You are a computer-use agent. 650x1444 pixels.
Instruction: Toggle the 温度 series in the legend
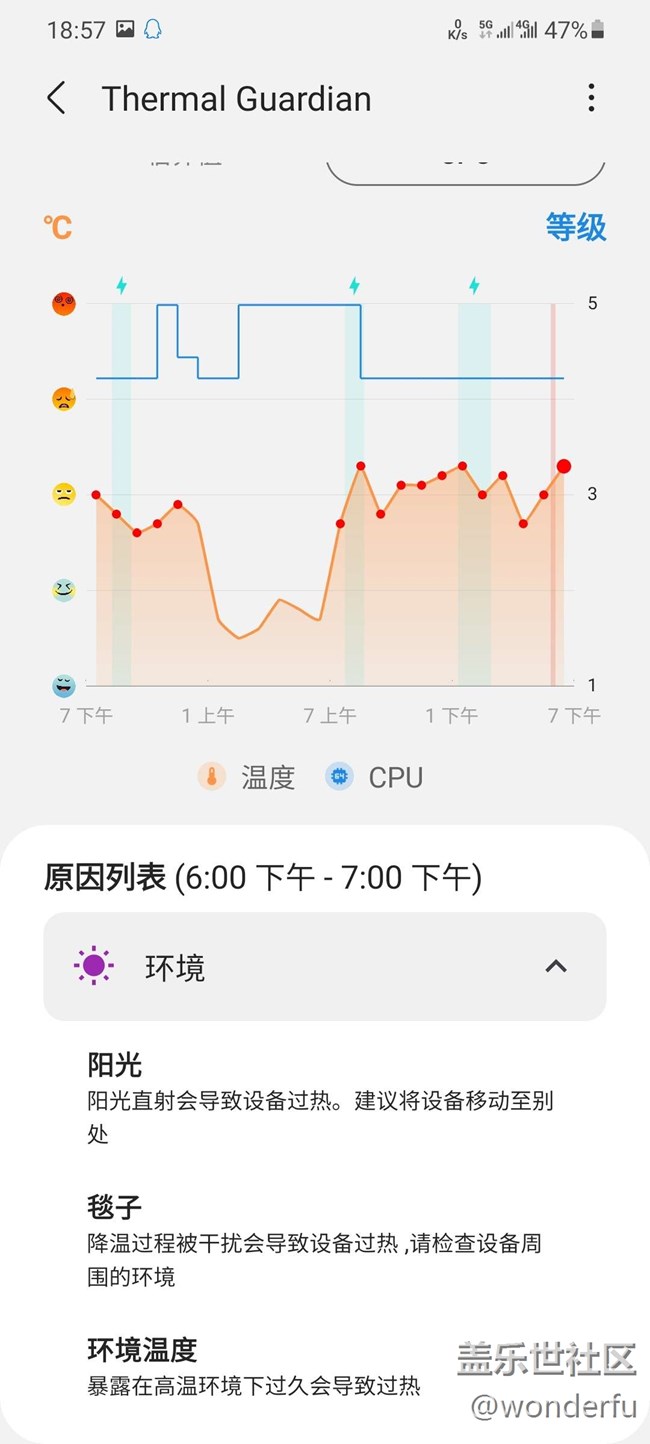[x=246, y=777]
